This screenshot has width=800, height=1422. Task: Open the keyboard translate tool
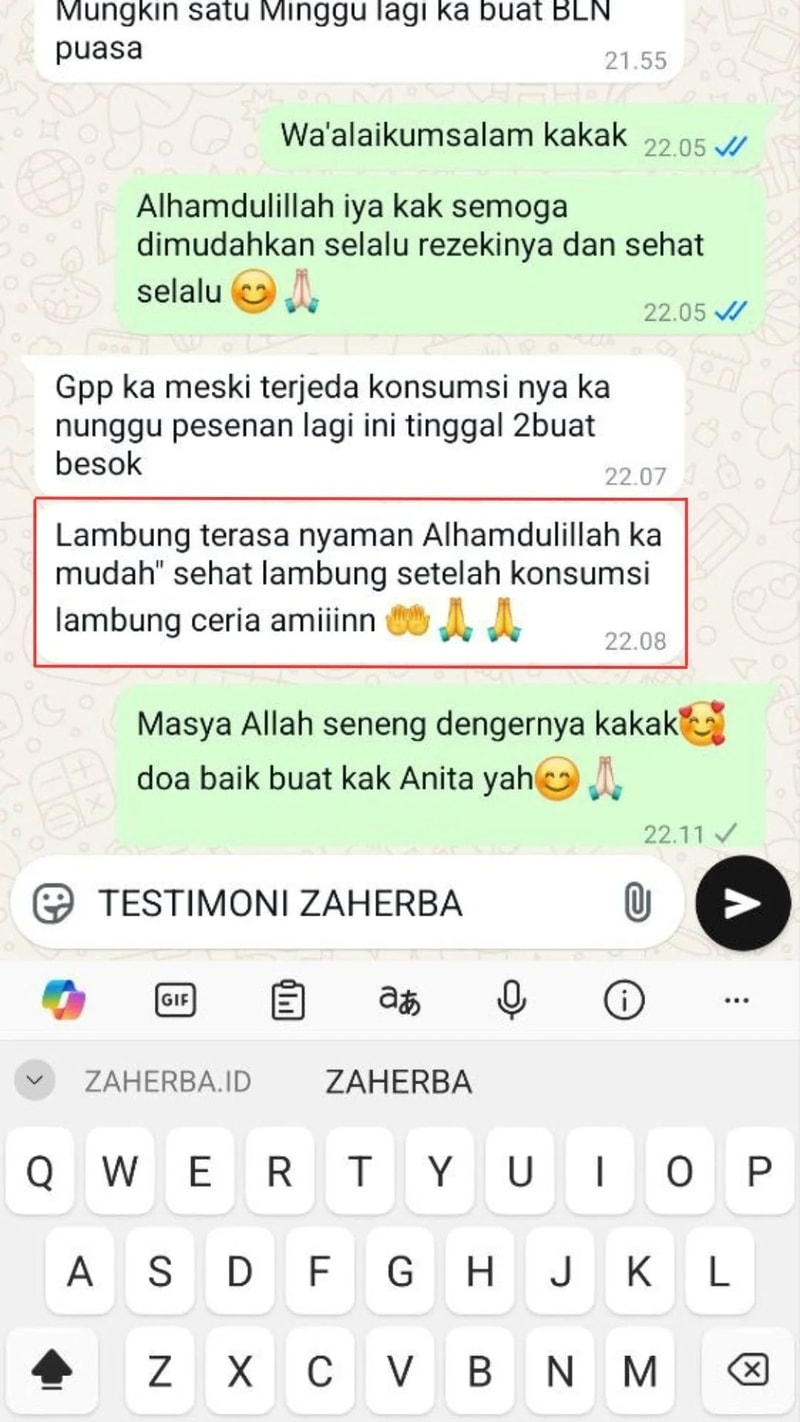[x=400, y=999]
